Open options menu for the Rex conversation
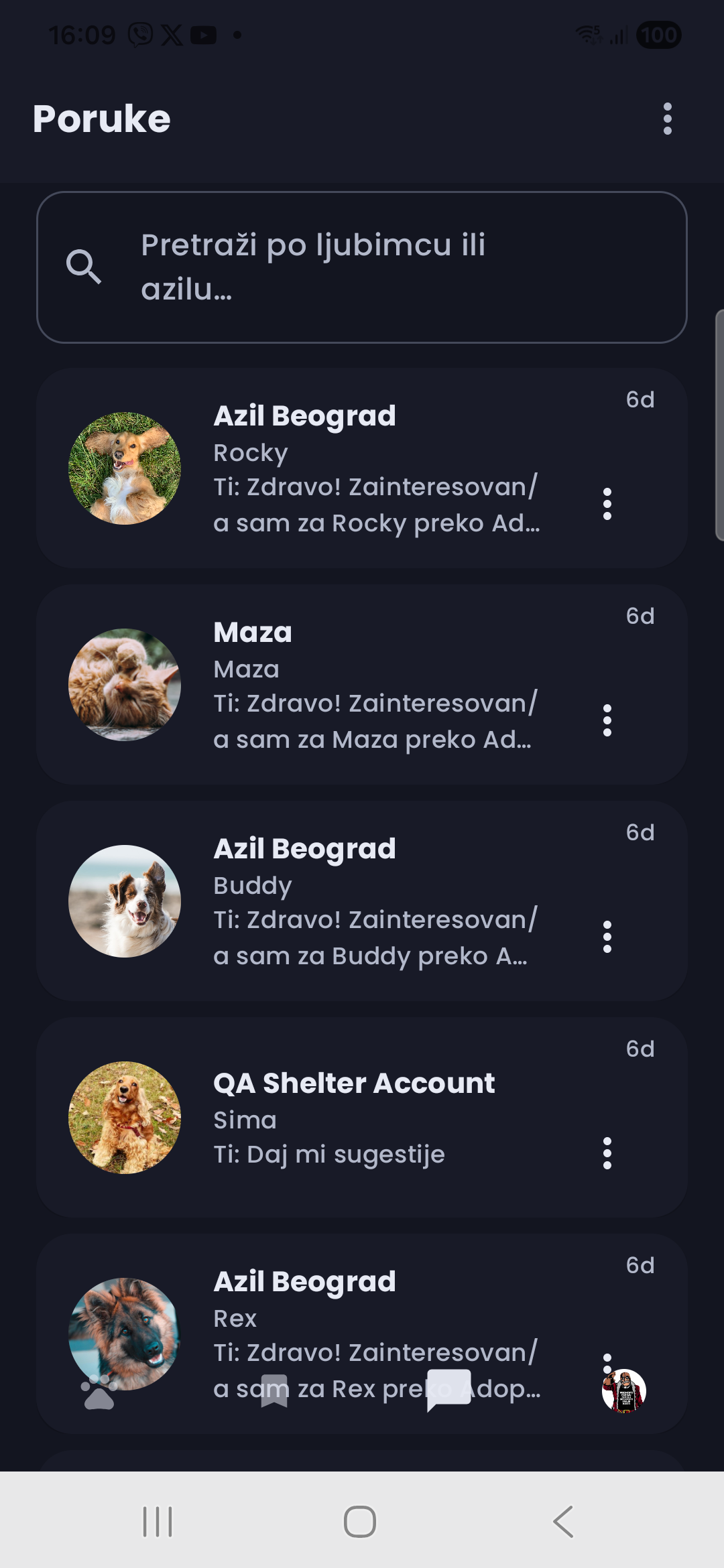Screen dimensions: 724x1568 pyautogui.click(x=607, y=1370)
